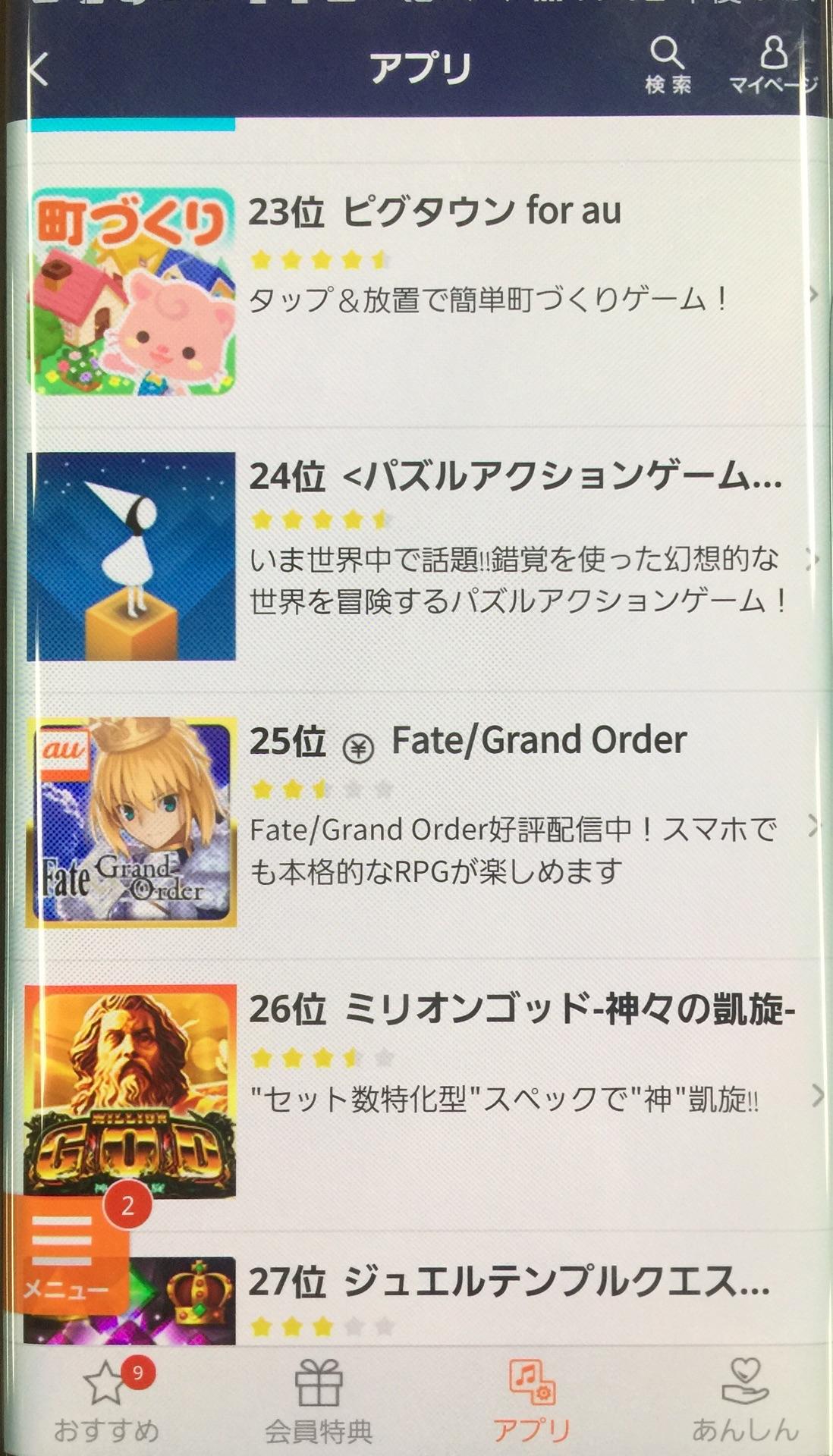Go back with the top-left arrow
The image size is (833, 1456).
[x=38, y=70]
